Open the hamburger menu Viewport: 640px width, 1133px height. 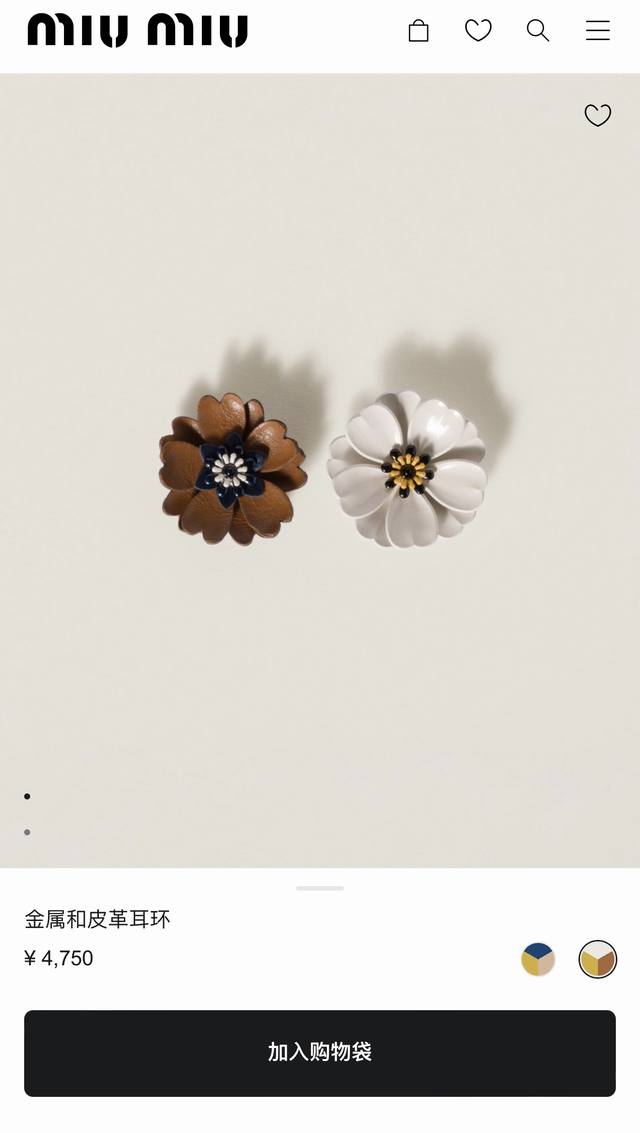pos(598,31)
